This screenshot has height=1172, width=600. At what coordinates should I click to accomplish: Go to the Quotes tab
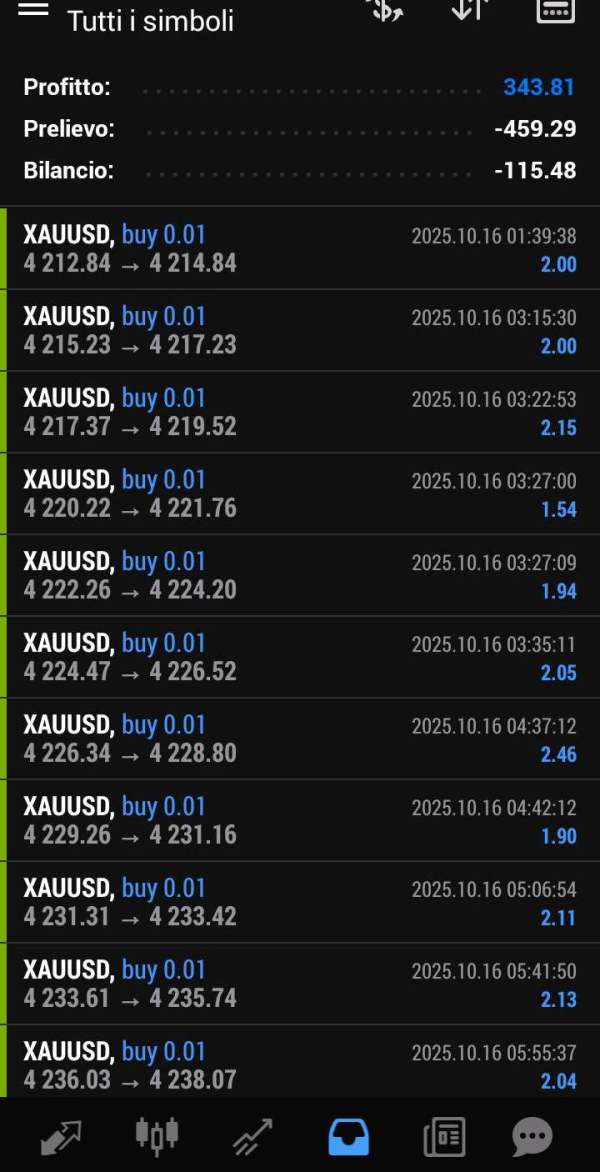pos(61,1136)
